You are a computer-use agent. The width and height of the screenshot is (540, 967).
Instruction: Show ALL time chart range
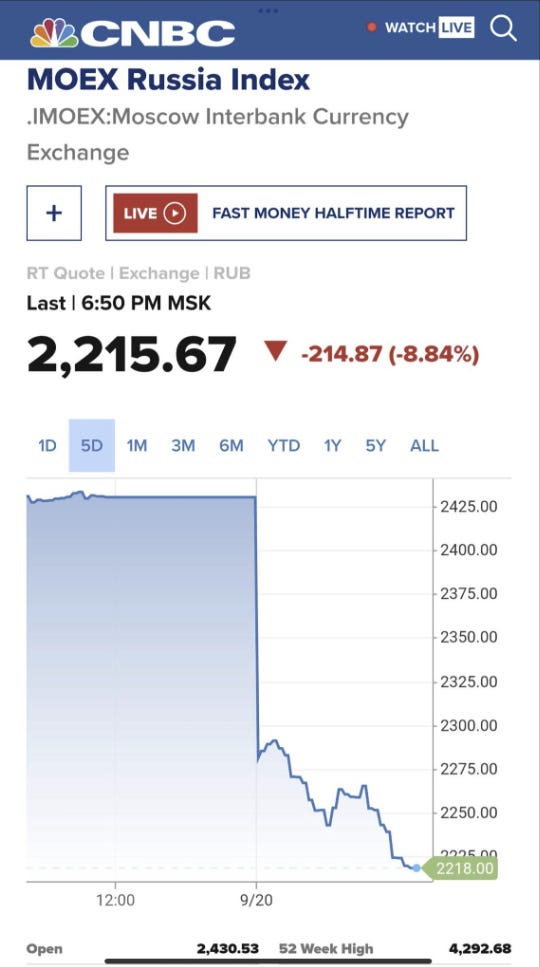click(424, 445)
